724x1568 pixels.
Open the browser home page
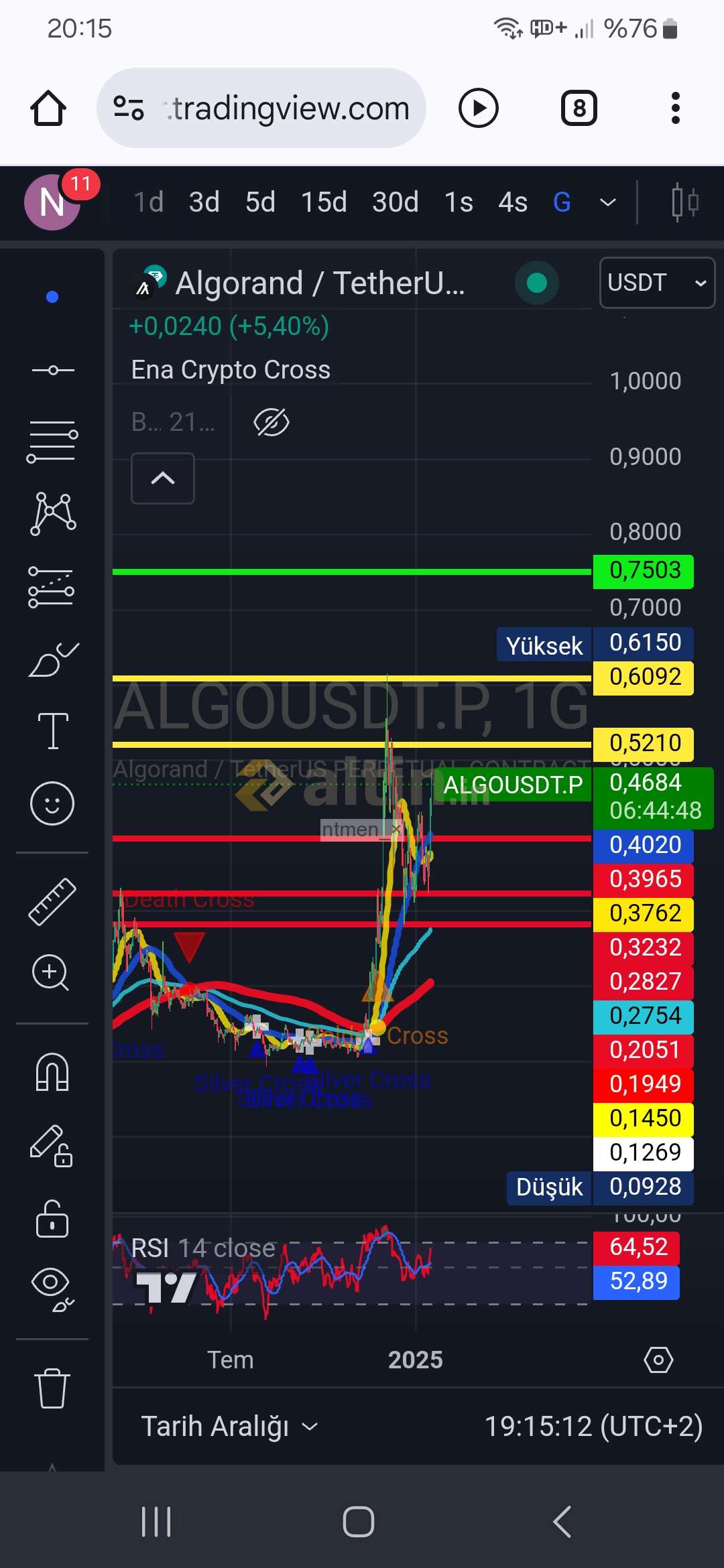click(48, 108)
